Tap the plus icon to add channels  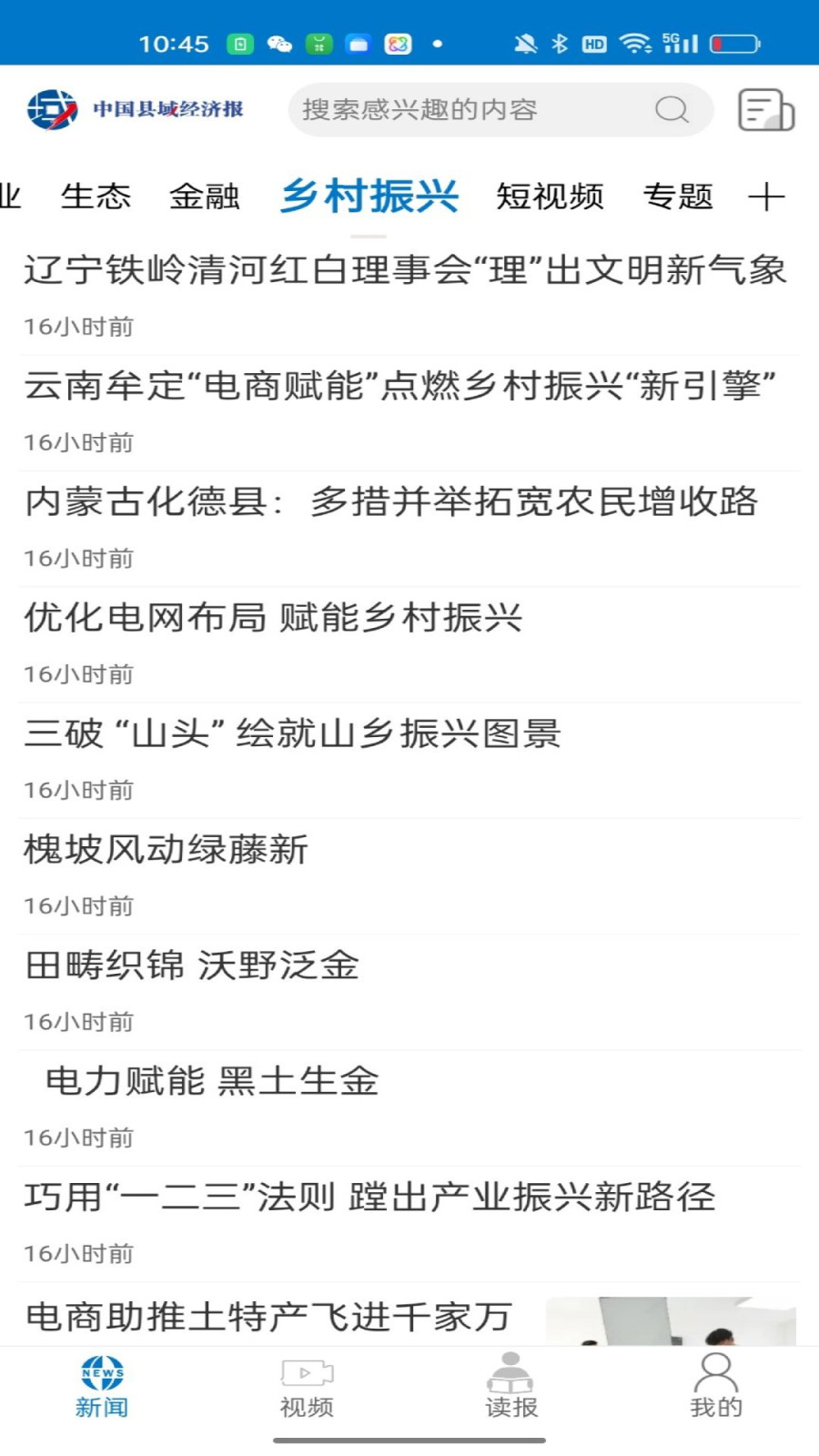pos(766,197)
